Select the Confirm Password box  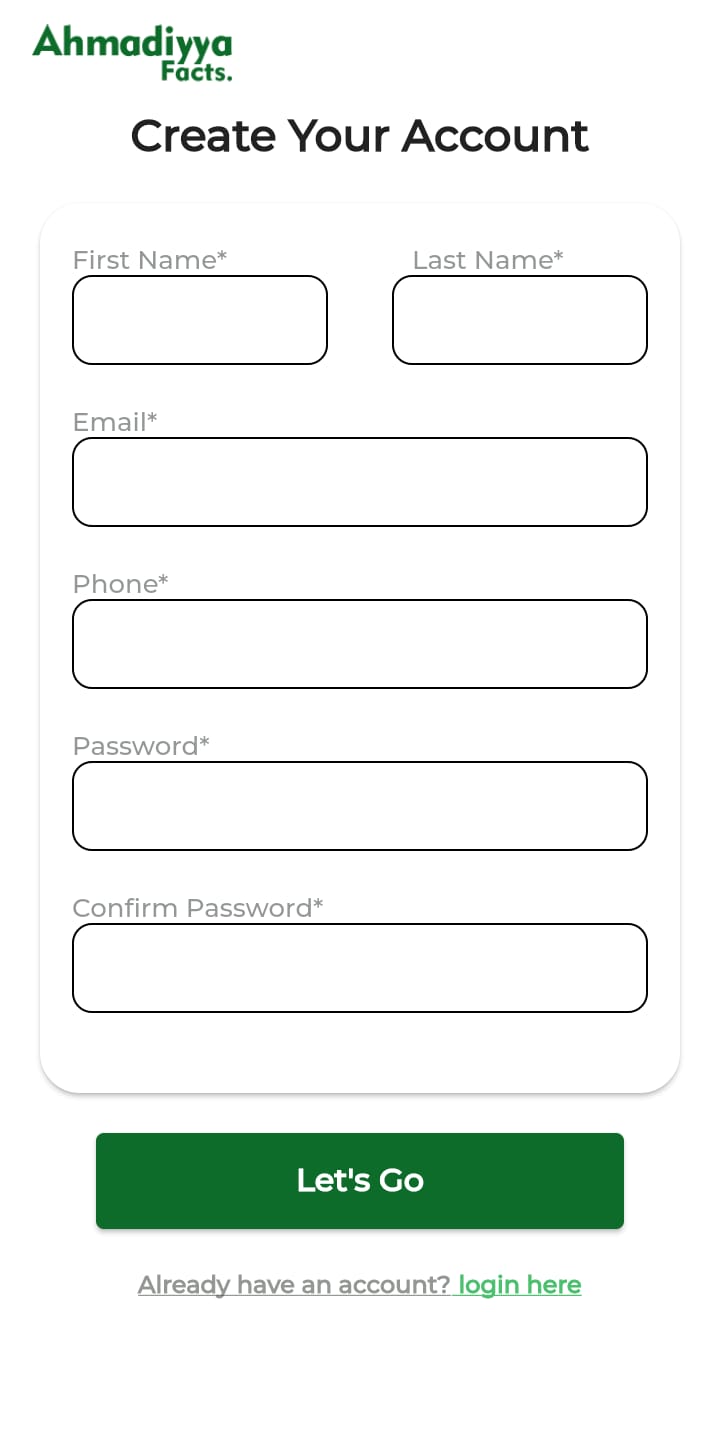360,968
